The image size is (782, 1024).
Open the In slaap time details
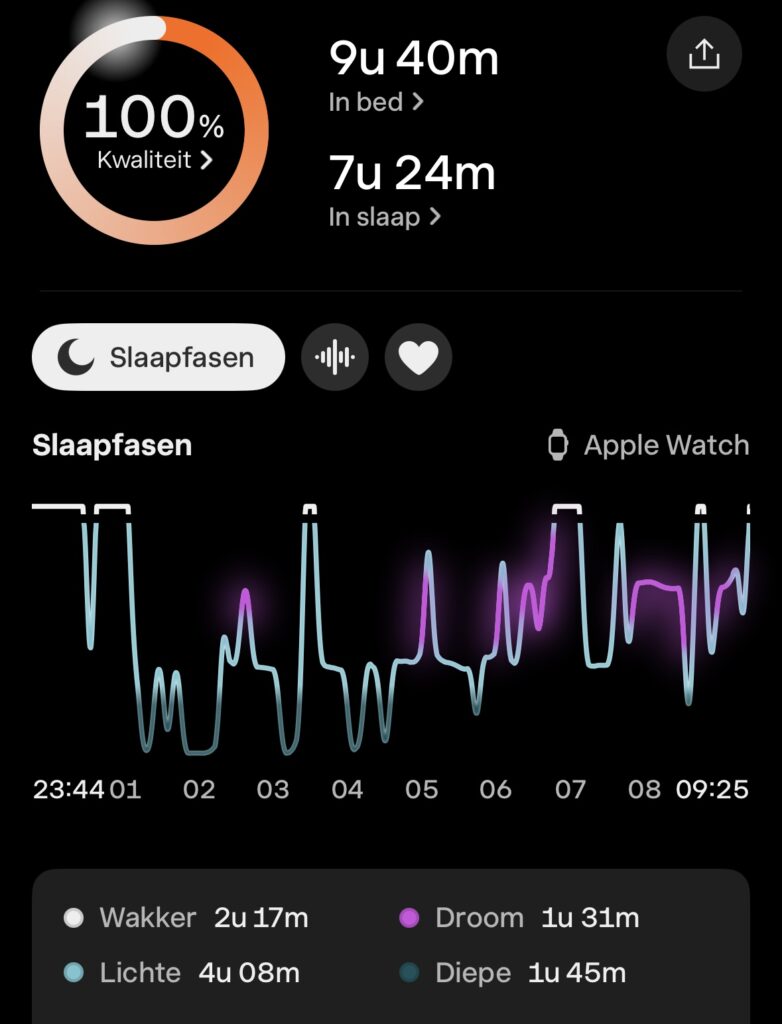point(384,216)
